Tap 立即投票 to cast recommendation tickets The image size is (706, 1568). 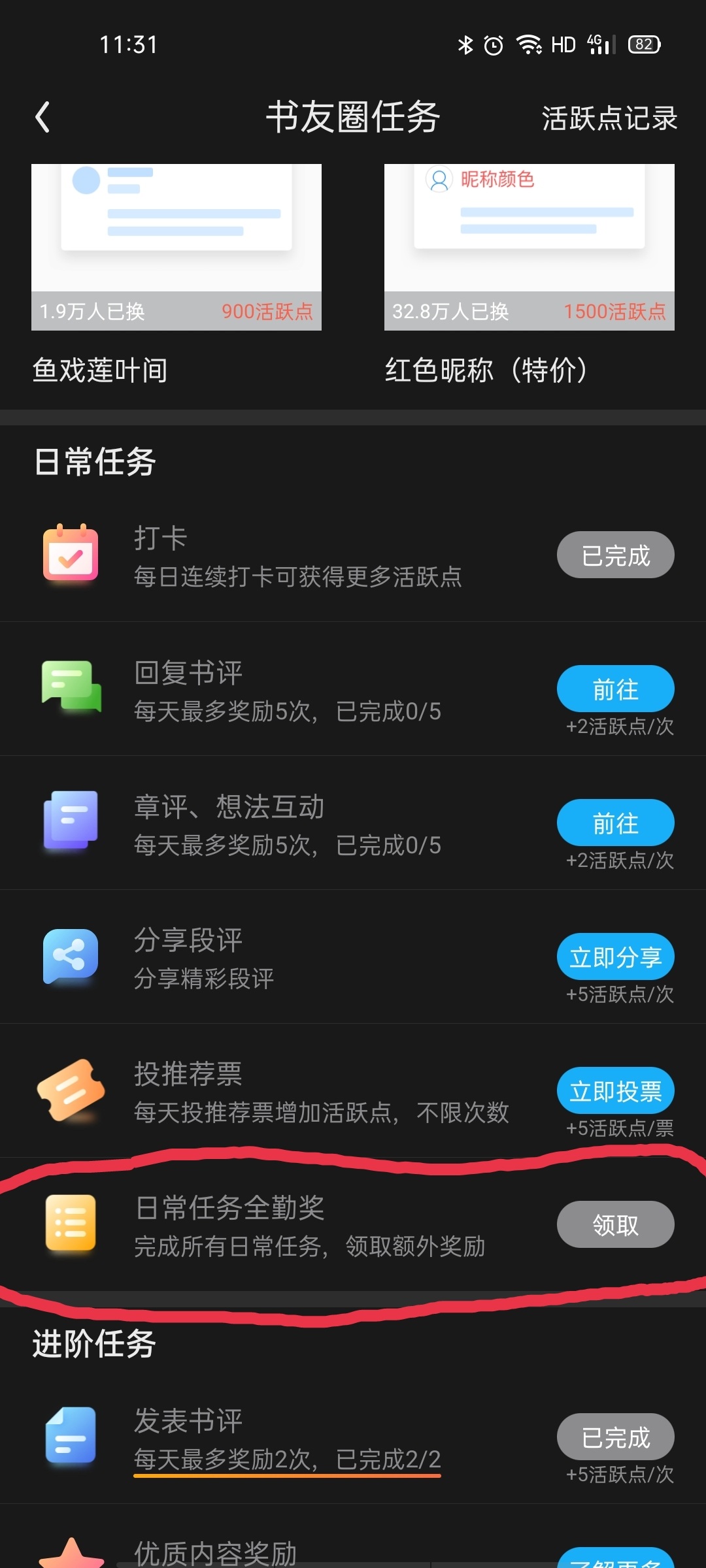(x=615, y=1091)
